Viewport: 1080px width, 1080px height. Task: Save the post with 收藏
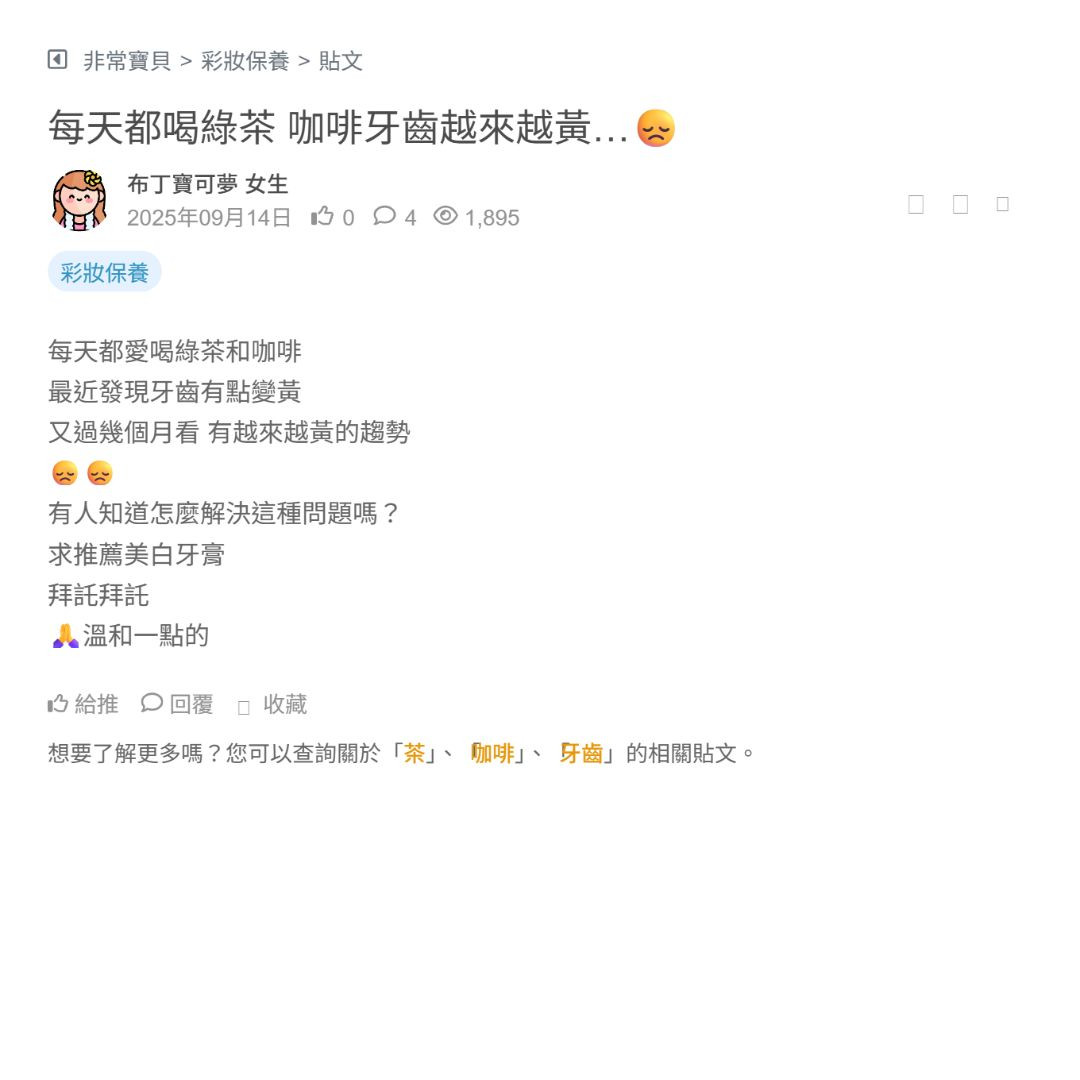(x=273, y=704)
